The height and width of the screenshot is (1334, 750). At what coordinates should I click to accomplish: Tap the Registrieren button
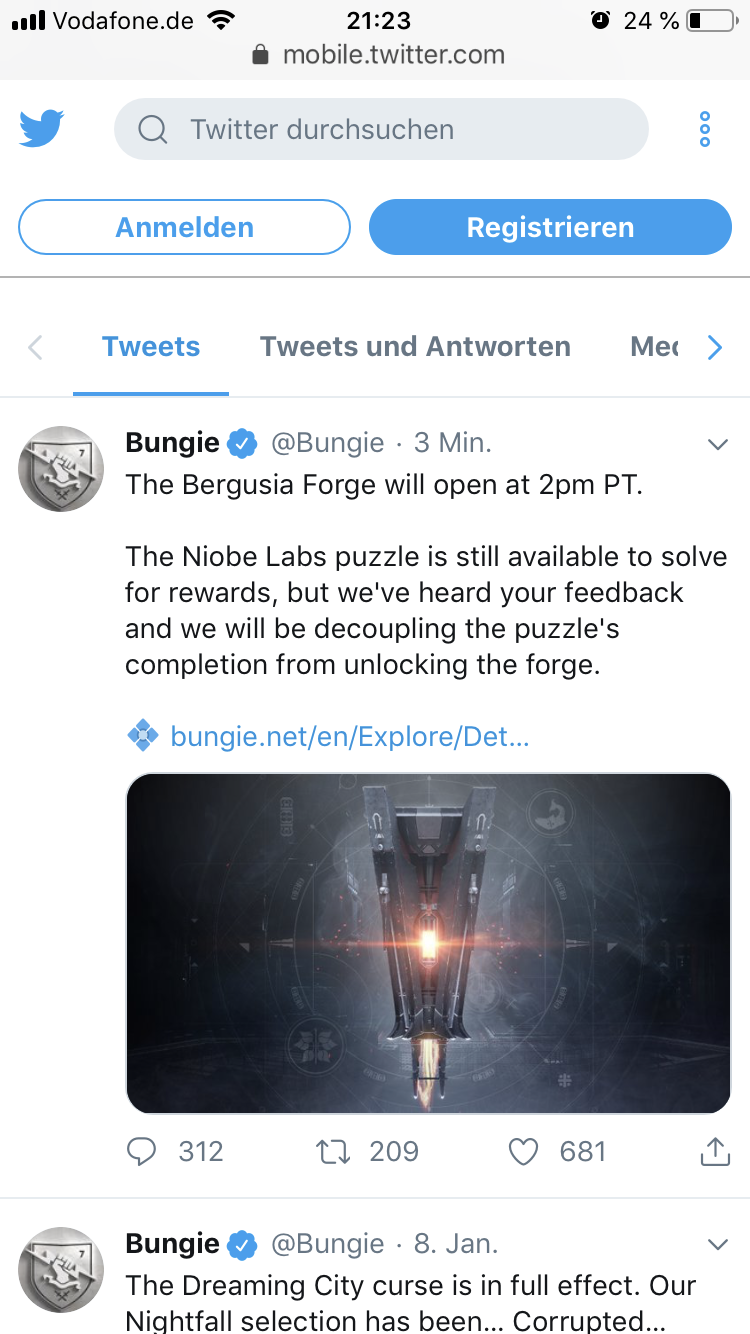coord(550,227)
